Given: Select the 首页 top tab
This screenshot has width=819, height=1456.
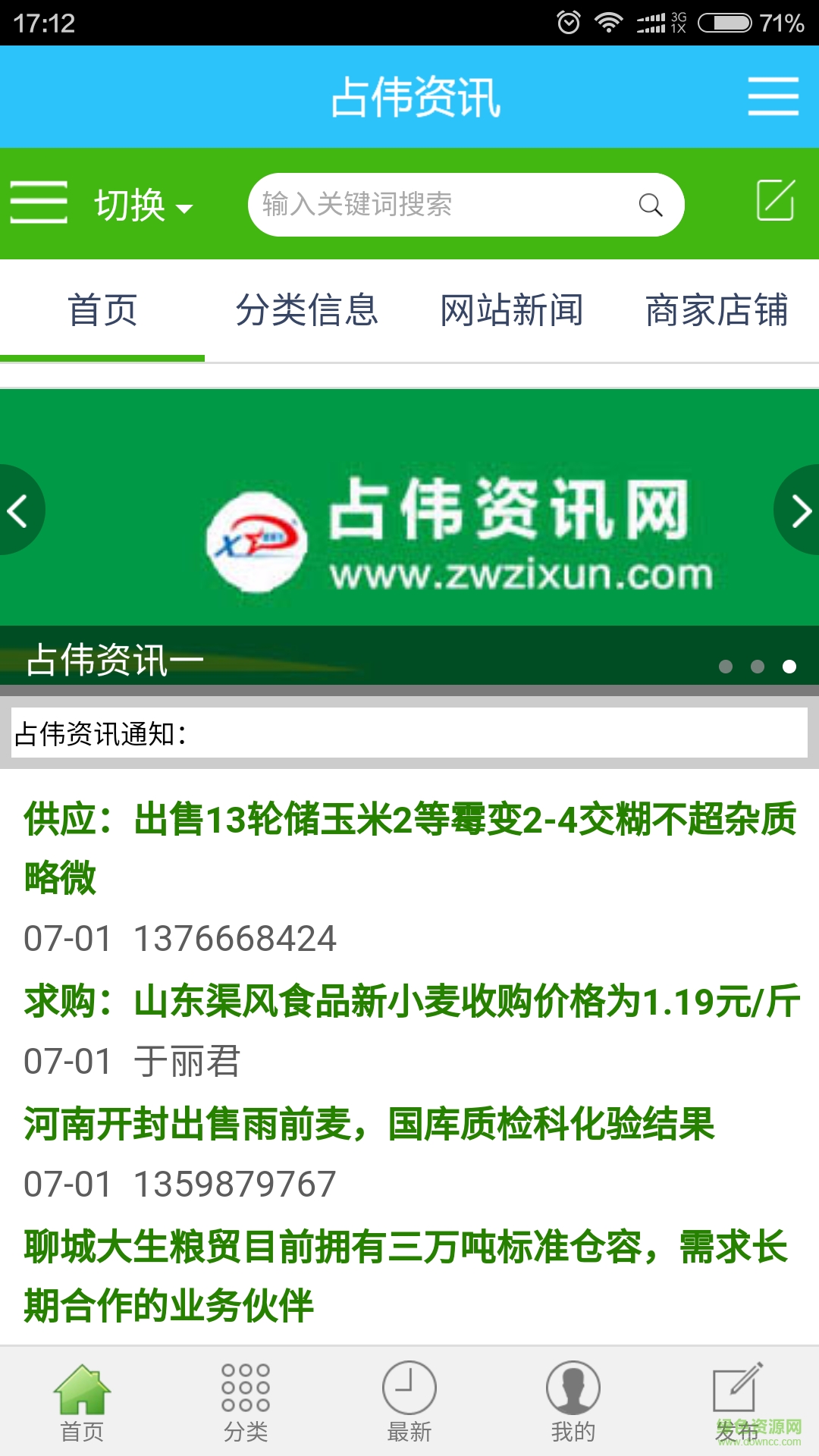Looking at the screenshot, I should point(102,310).
